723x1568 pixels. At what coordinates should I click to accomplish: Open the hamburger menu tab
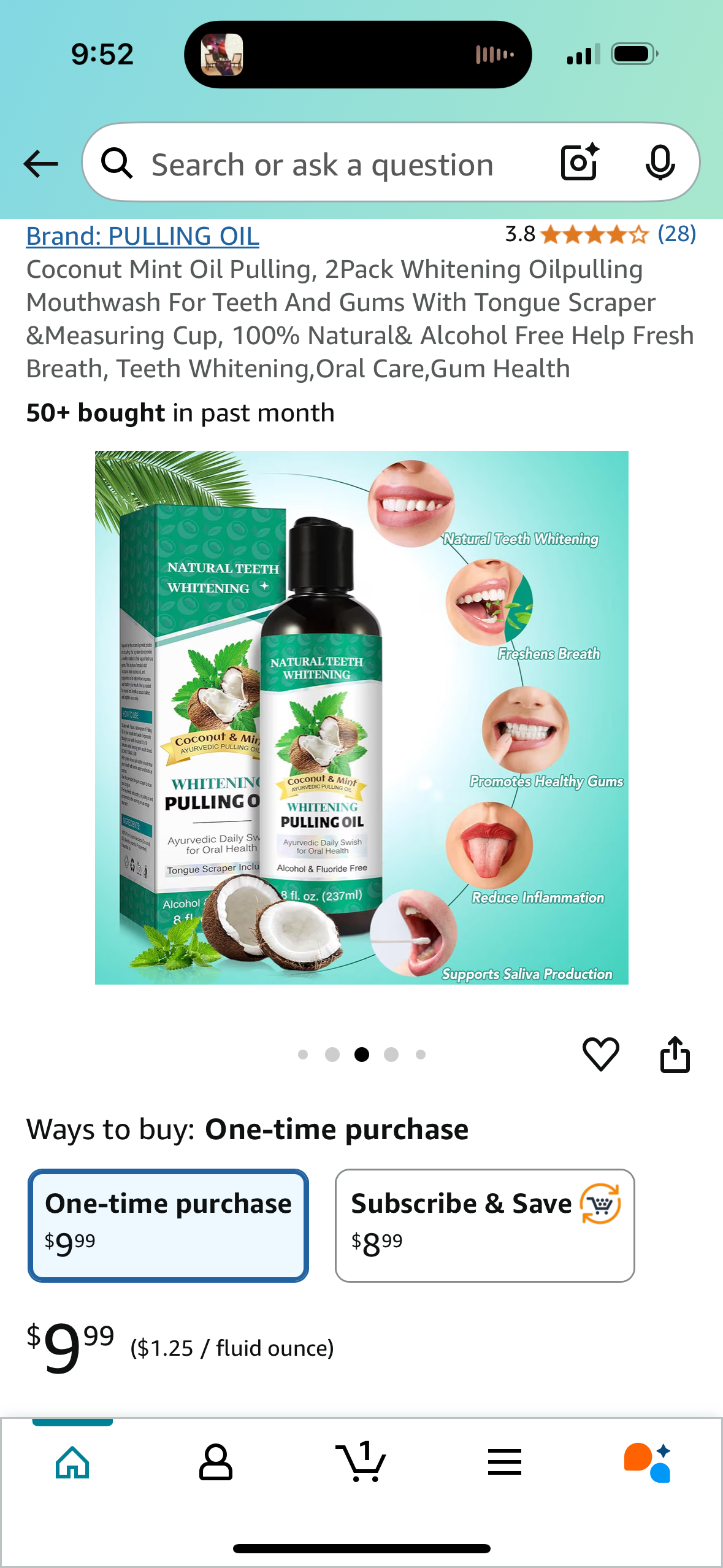505,1462
